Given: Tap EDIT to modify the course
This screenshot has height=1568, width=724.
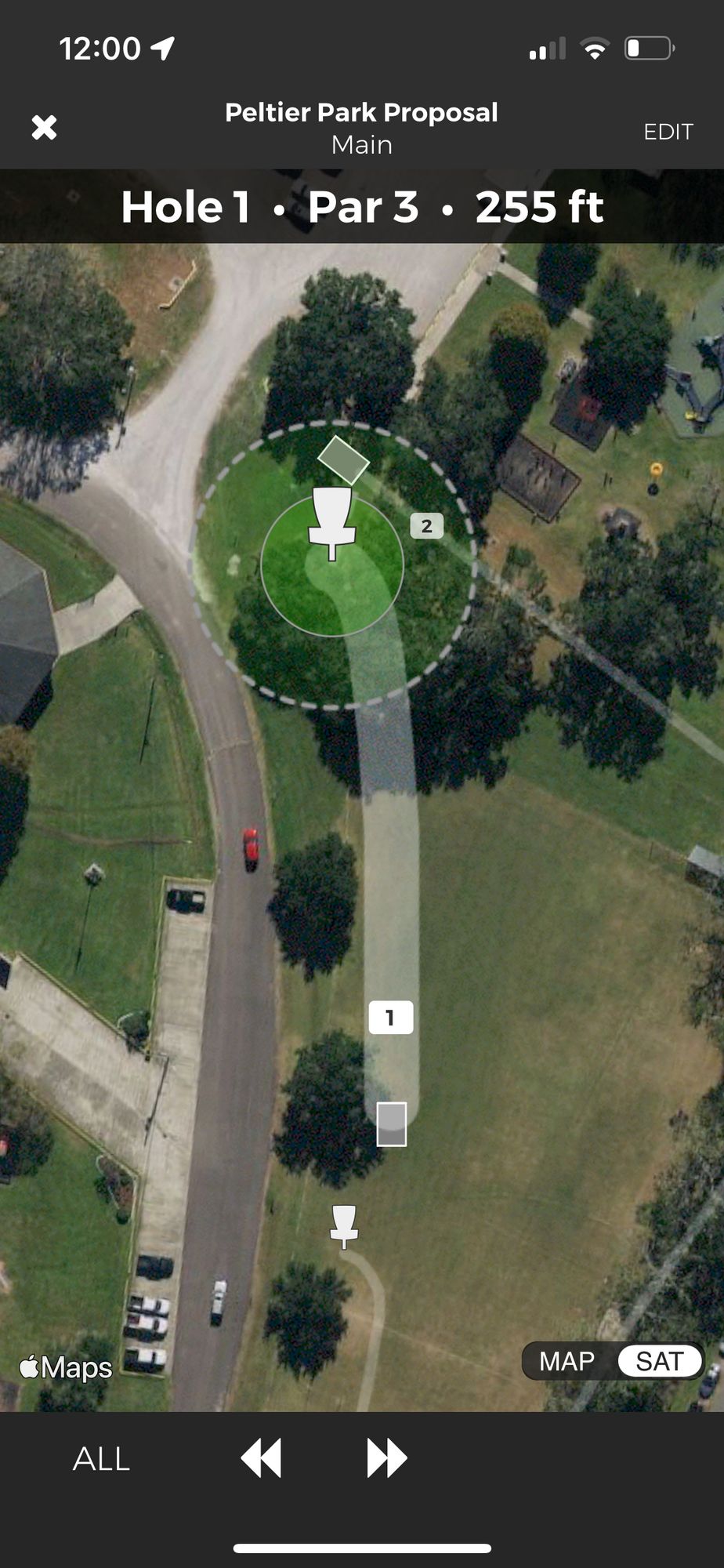Looking at the screenshot, I should (x=668, y=132).
